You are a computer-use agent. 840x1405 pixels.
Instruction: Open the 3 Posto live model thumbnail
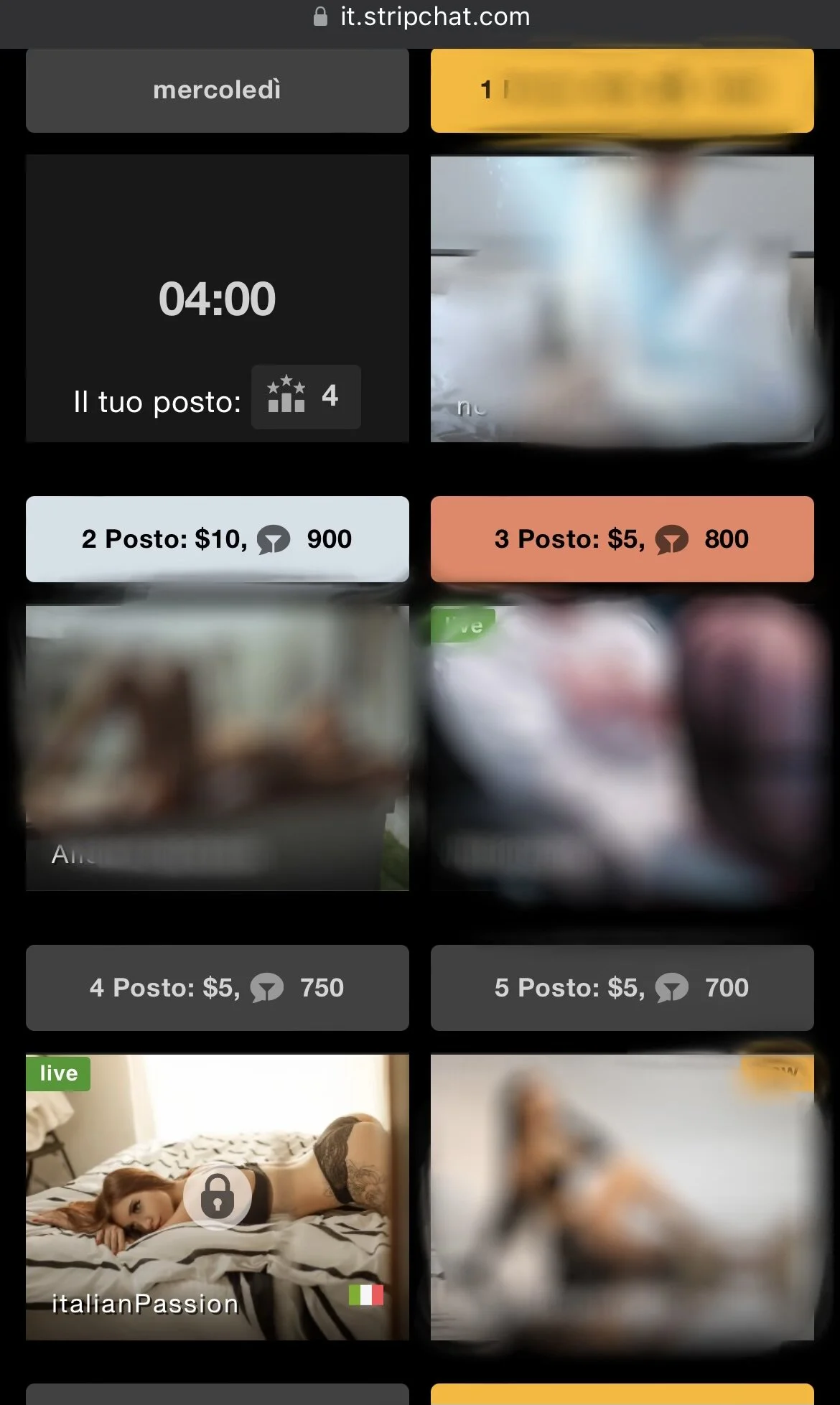pos(622,747)
